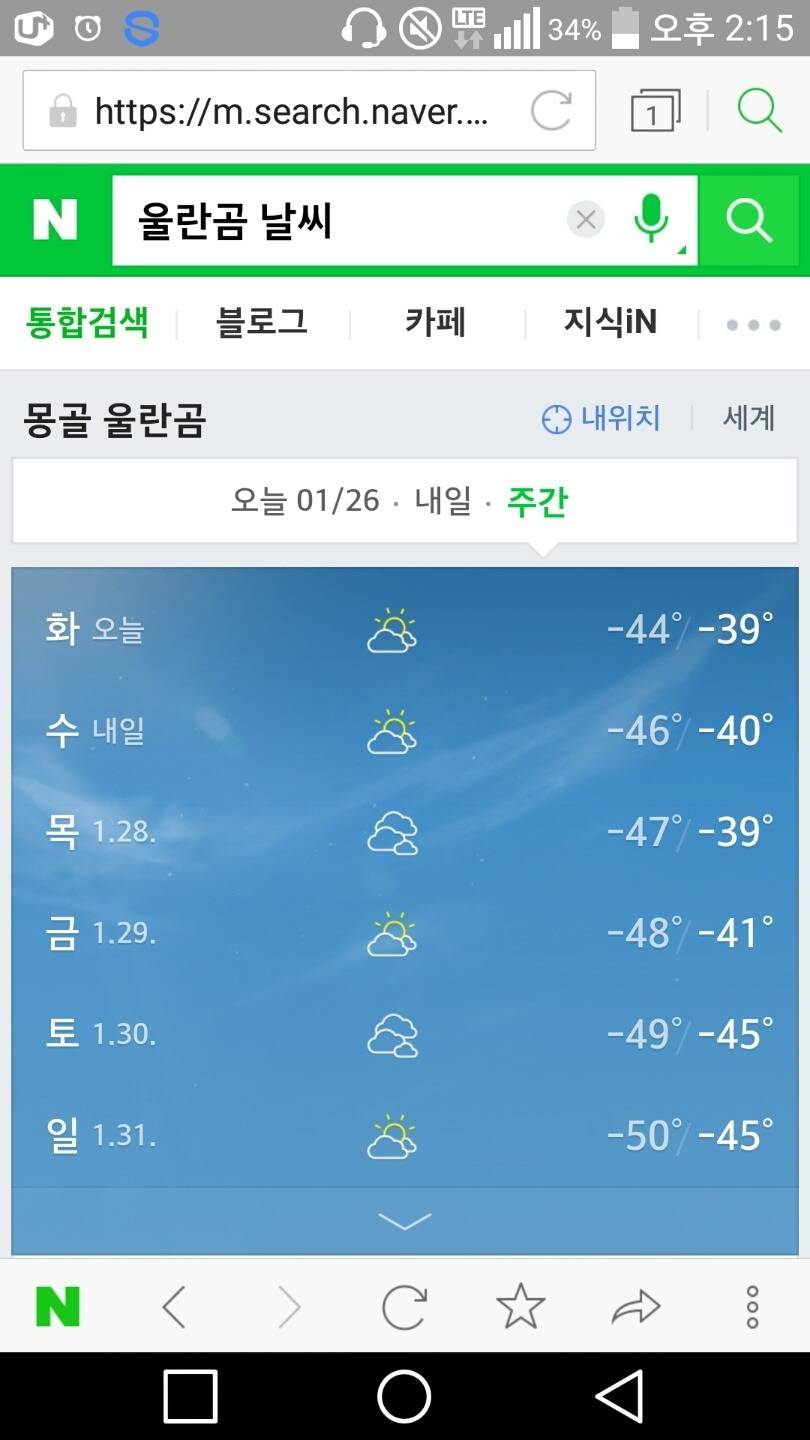Open the share icon in the bottom toolbar
This screenshot has width=810, height=1440.
[x=636, y=1305]
